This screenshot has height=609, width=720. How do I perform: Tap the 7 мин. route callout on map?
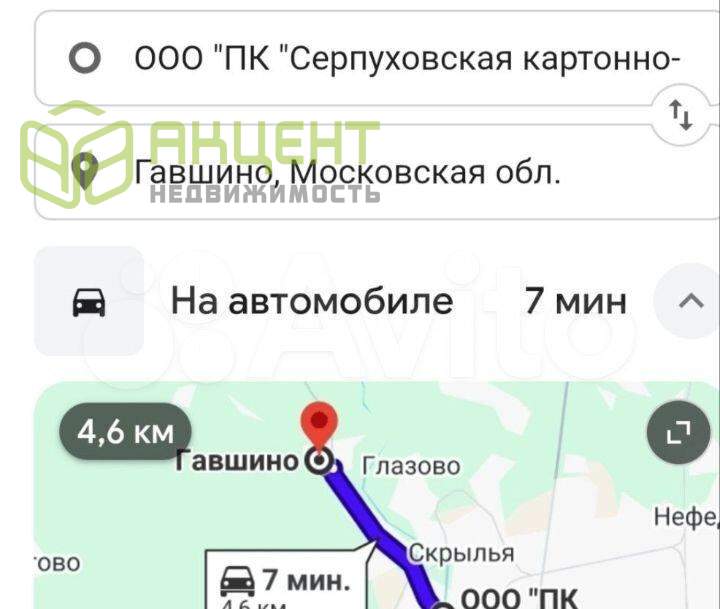pos(285,581)
